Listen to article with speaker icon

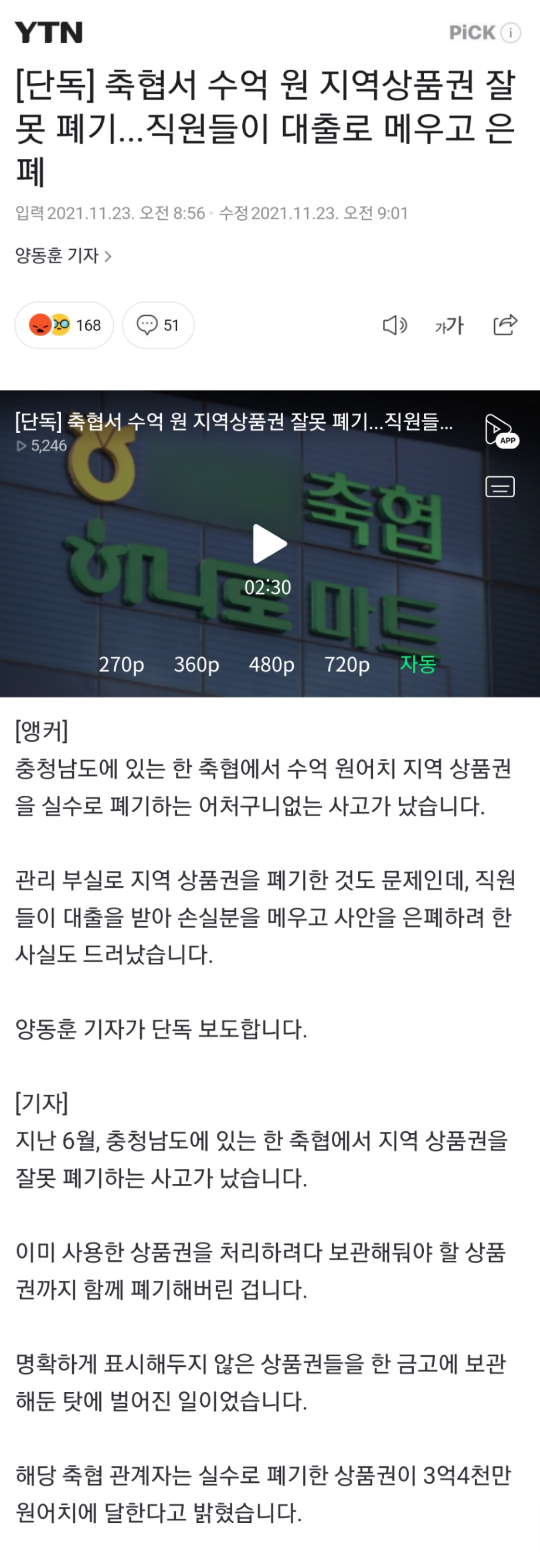pyautogui.click(x=395, y=325)
